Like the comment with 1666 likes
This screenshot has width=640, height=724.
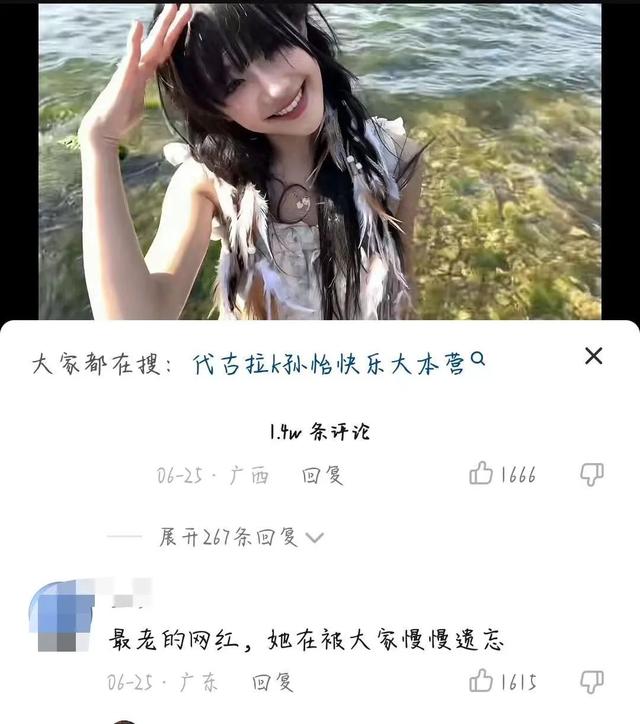(482, 474)
